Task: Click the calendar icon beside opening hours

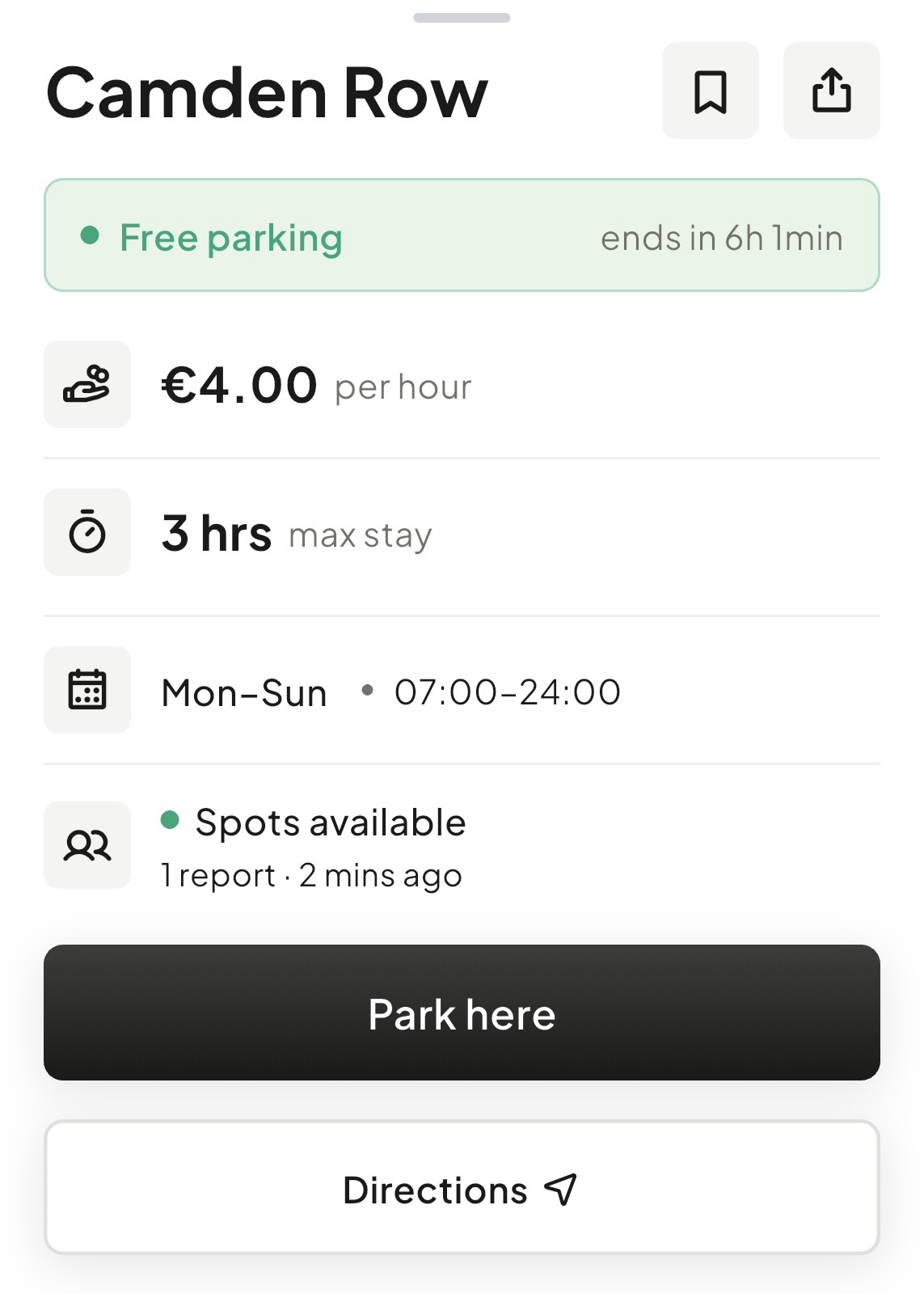Action: pyautogui.click(x=86, y=691)
